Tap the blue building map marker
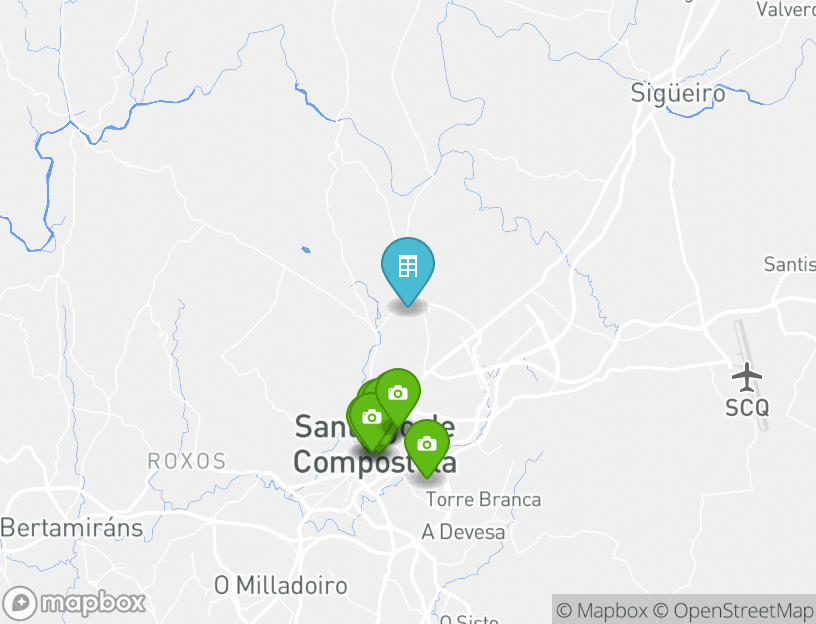The image size is (816, 624). (x=407, y=267)
